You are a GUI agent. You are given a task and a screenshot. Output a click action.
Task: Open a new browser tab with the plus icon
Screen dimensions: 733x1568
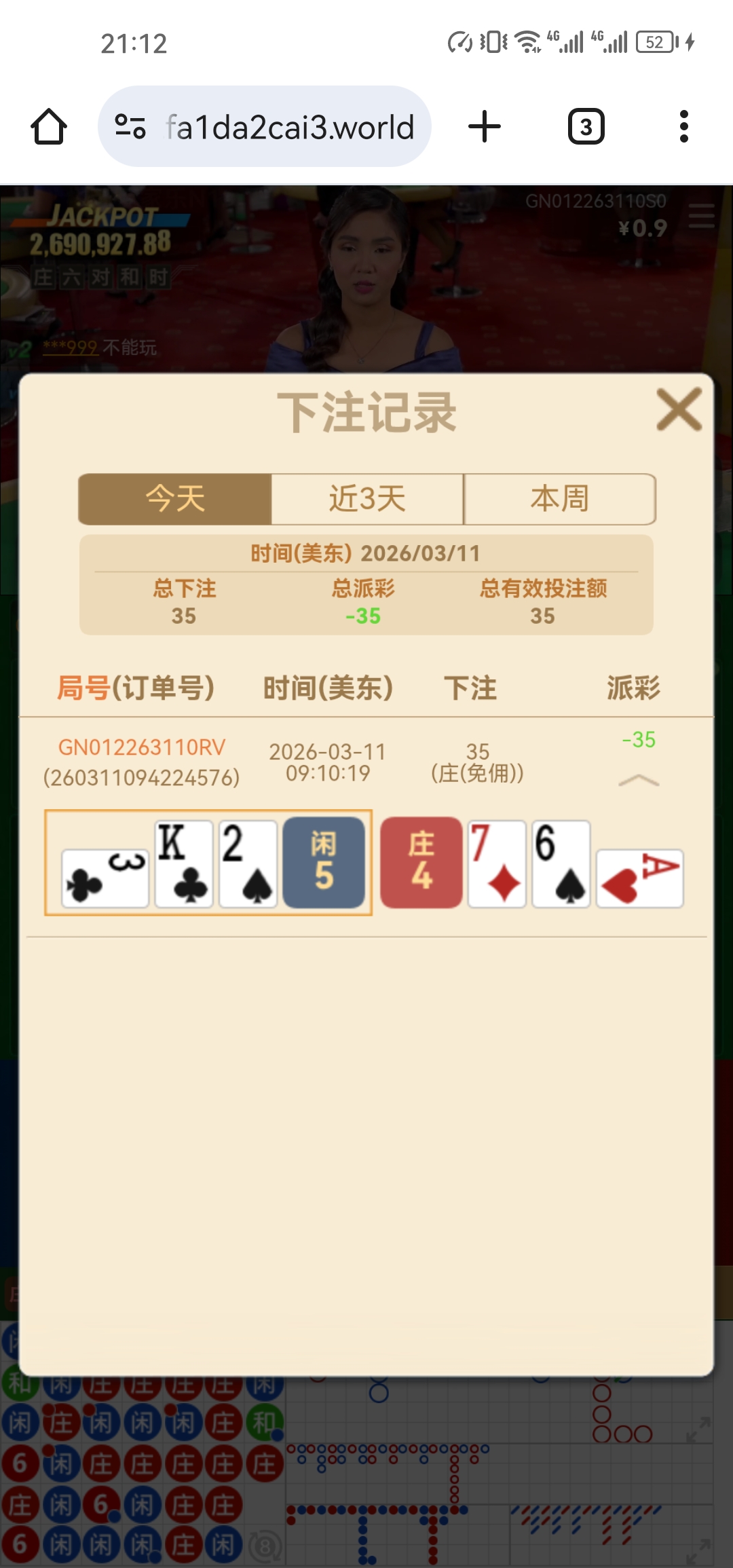[x=484, y=126]
